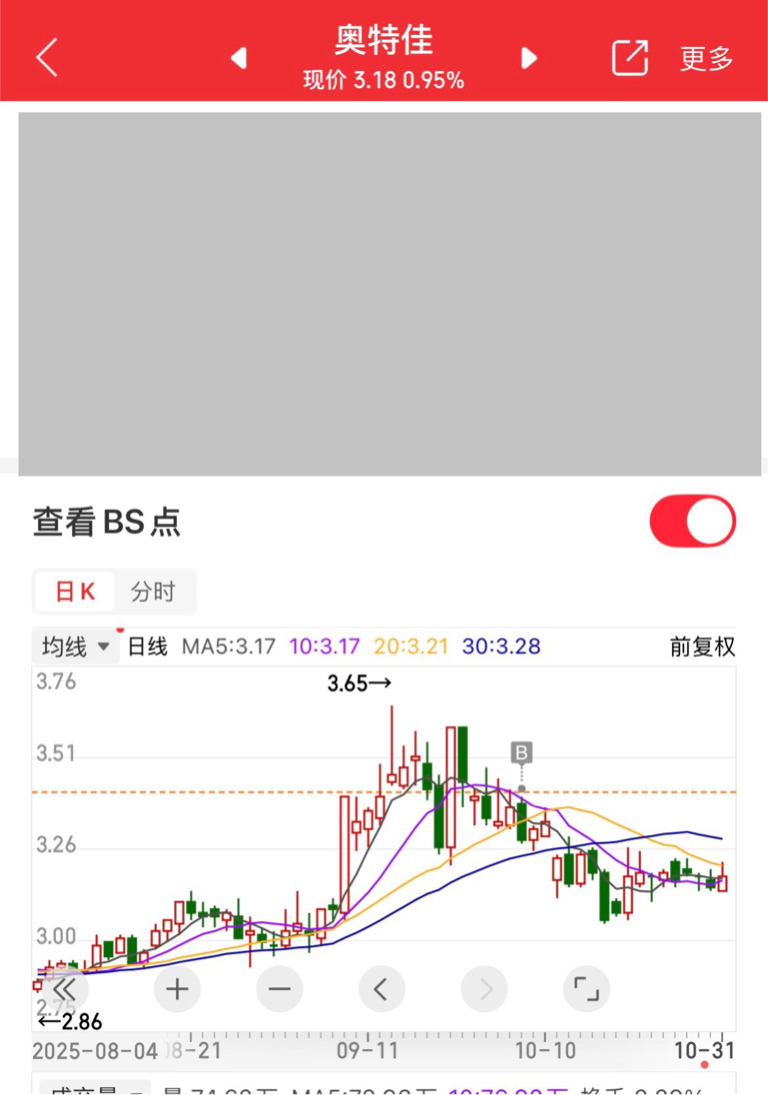Open the share icon in header
The image size is (768, 1095).
pos(630,58)
